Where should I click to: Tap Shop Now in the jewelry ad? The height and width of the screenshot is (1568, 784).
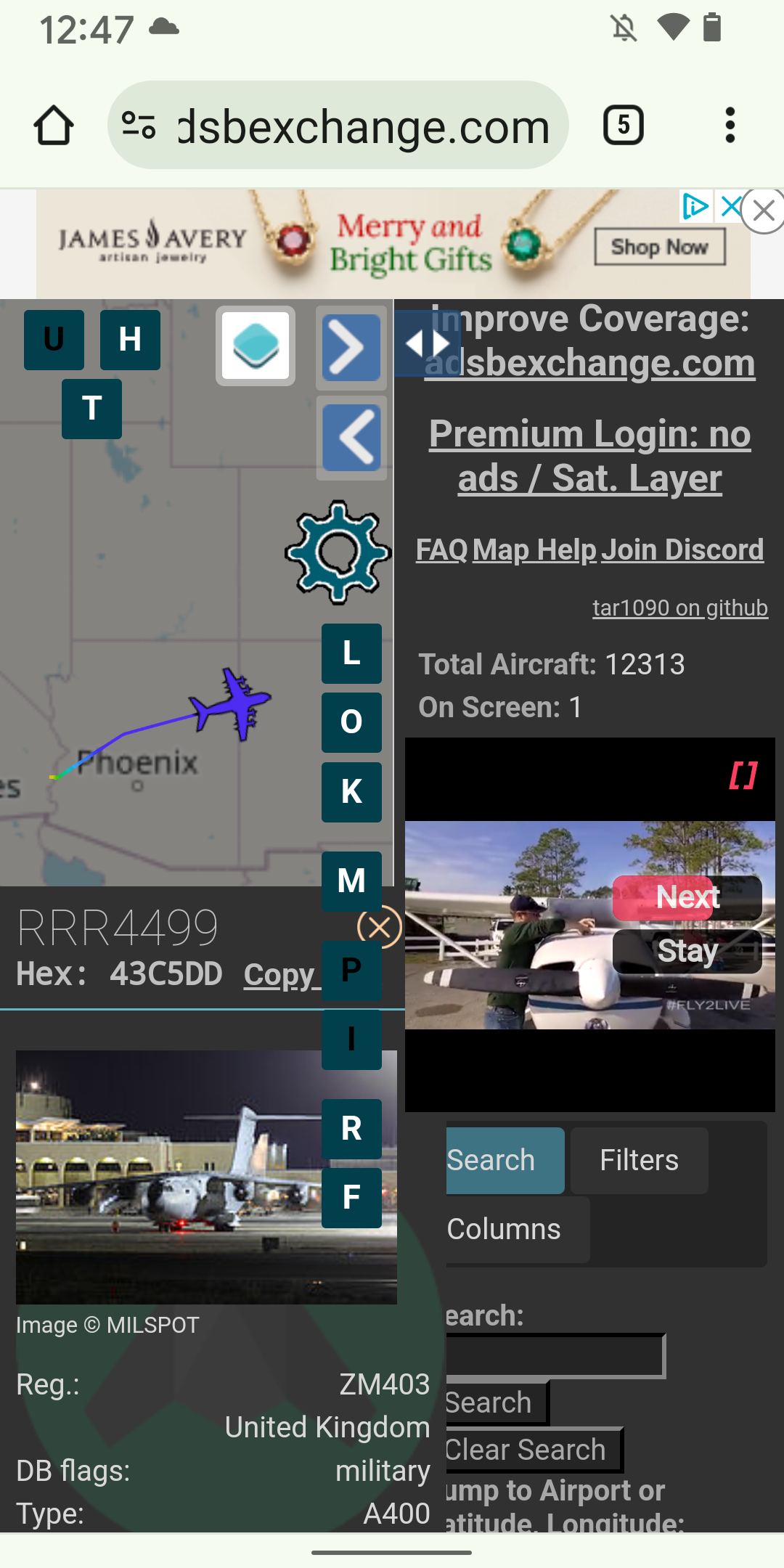659,248
